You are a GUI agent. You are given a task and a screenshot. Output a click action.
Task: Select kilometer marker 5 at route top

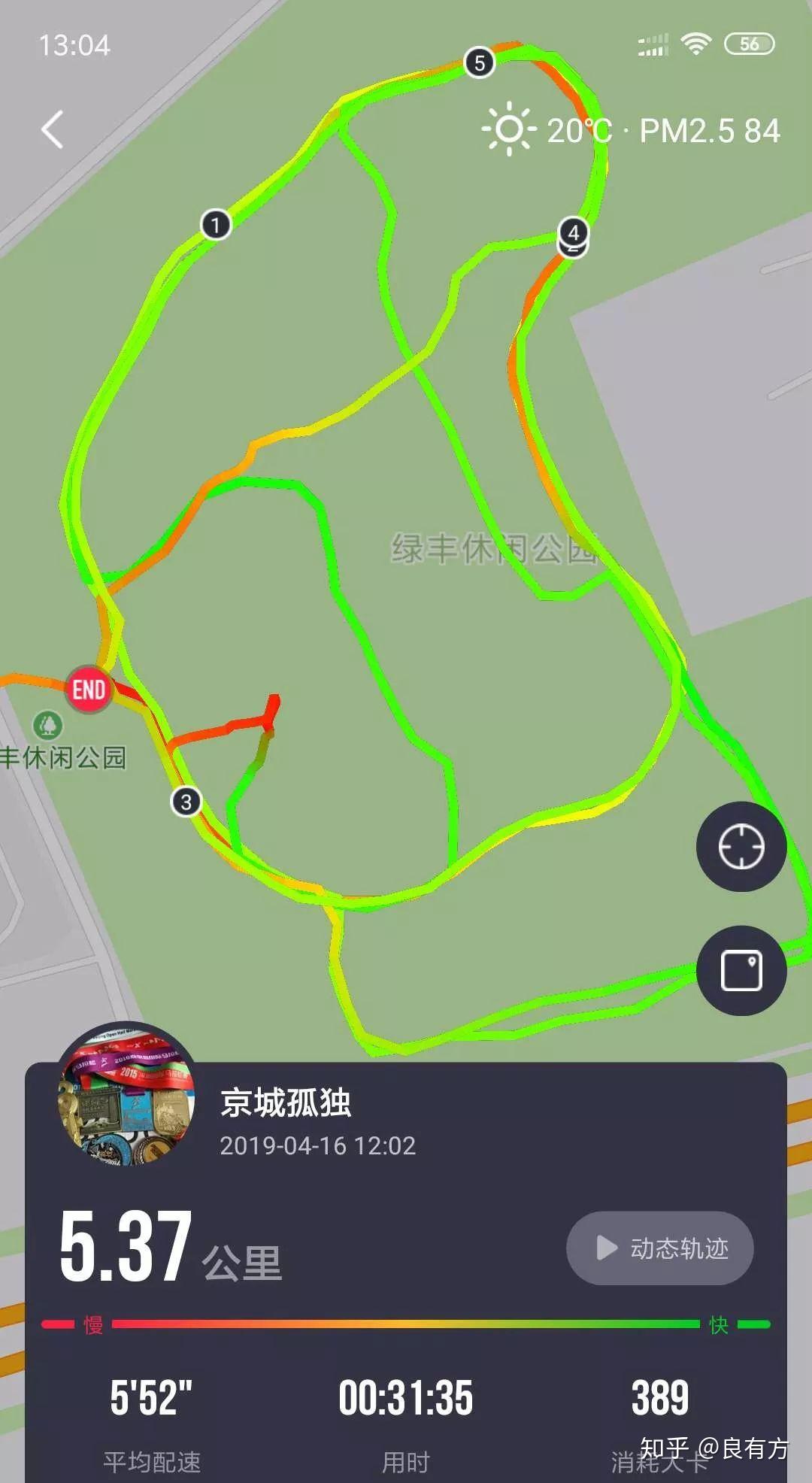click(479, 64)
